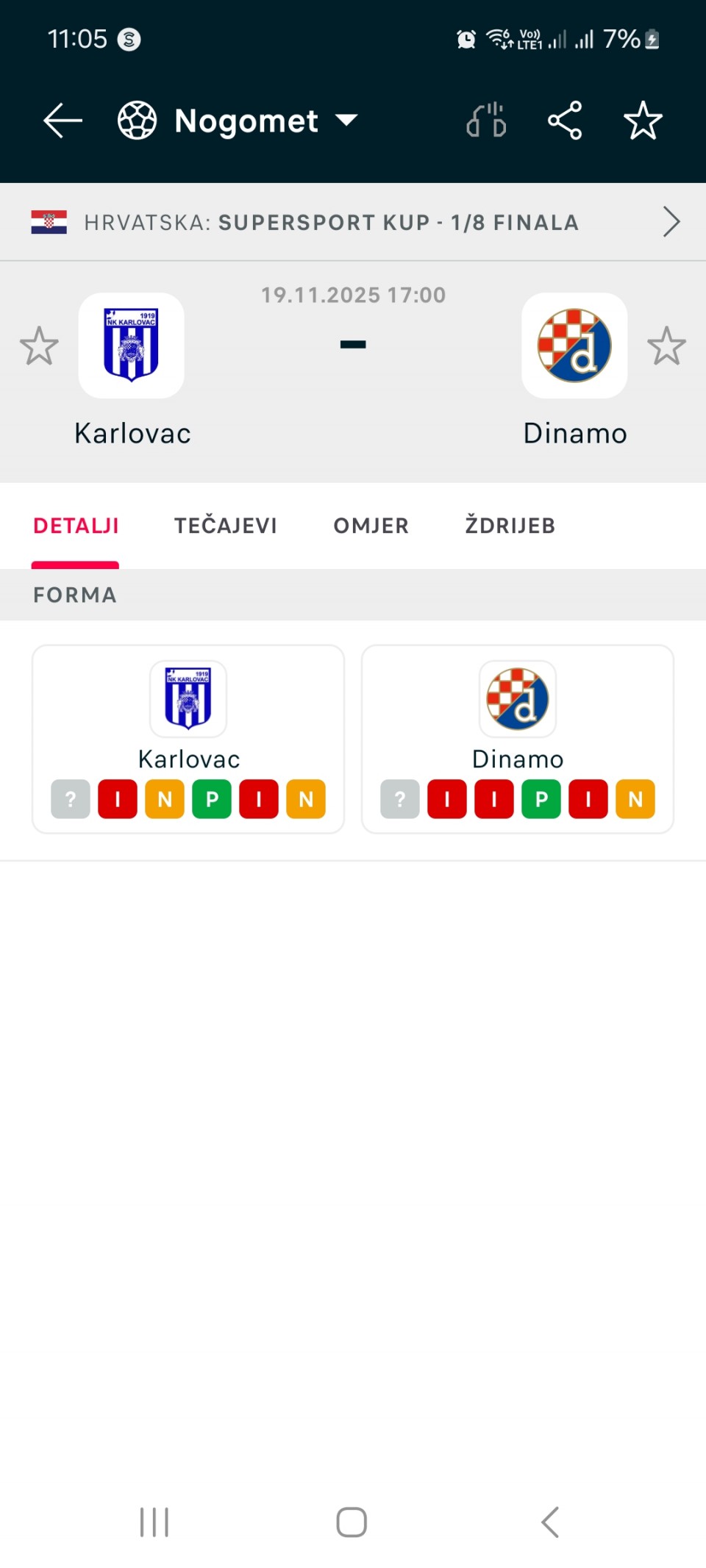Switch to the Omjer tab
This screenshot has width=706, height=1568.
[x=371, y=526]
